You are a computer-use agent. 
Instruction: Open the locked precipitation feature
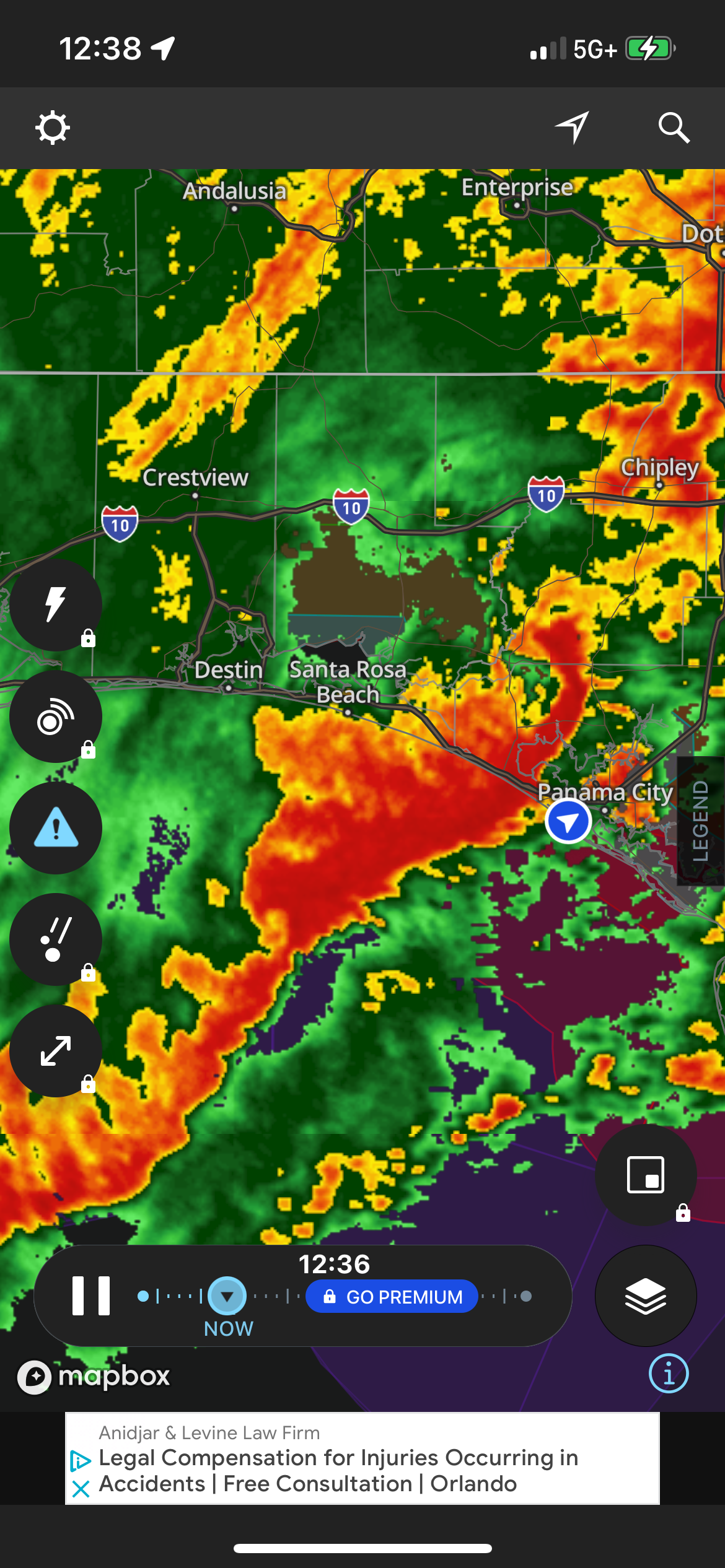(x=56, y=939)
